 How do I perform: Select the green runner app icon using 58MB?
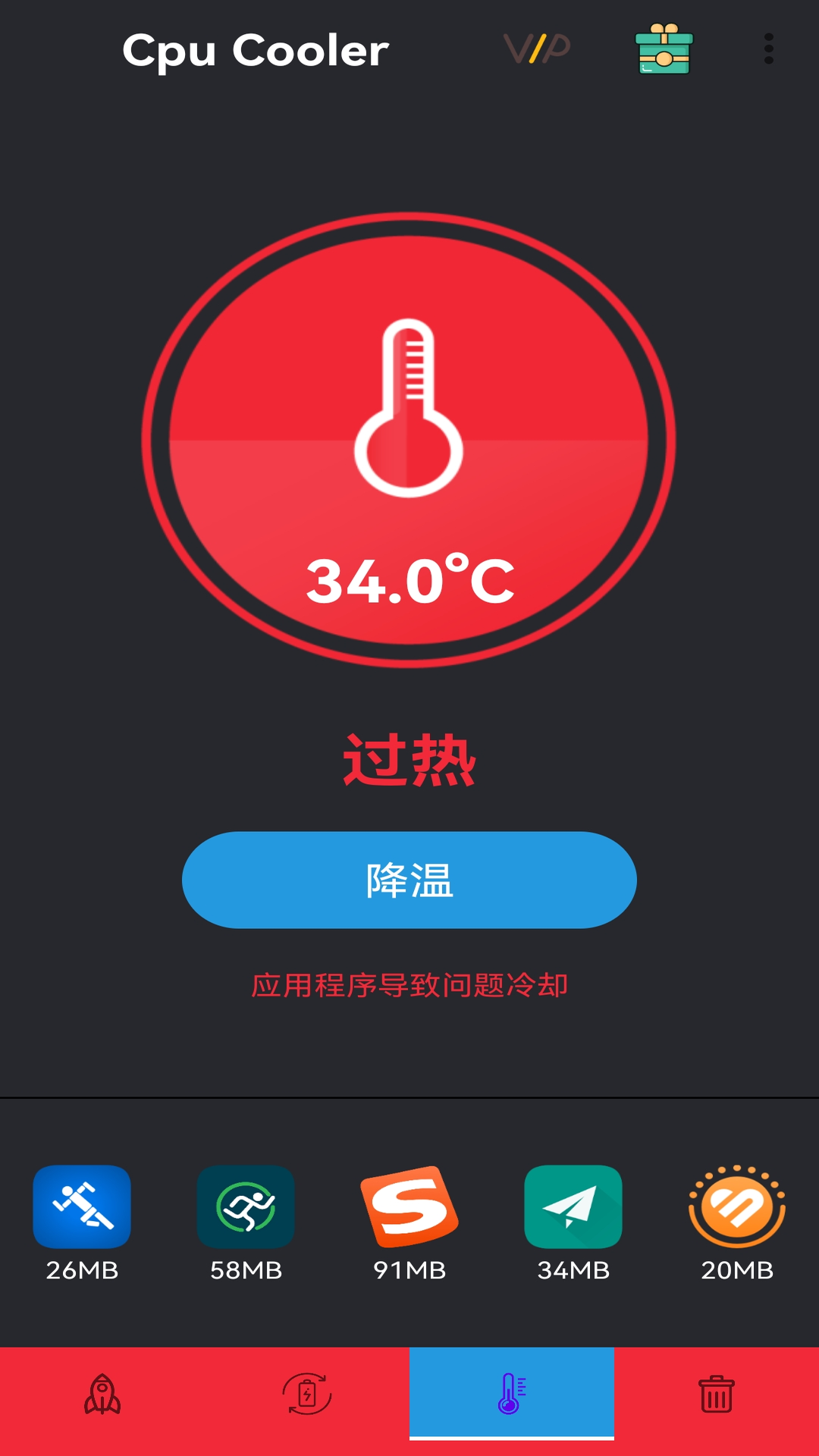point(245,1206)
